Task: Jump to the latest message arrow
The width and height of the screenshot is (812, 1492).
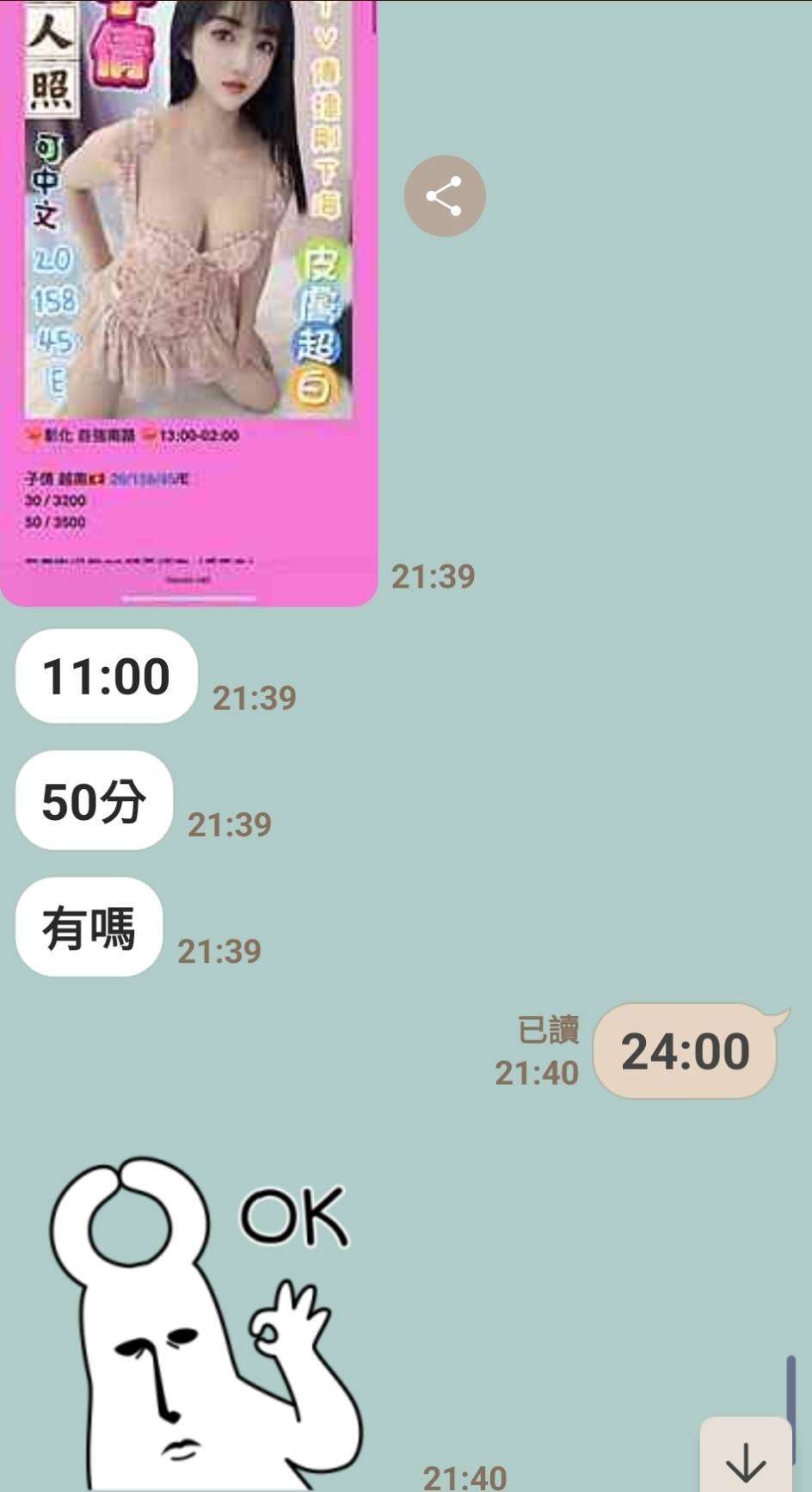Action: coord(745,1459)
